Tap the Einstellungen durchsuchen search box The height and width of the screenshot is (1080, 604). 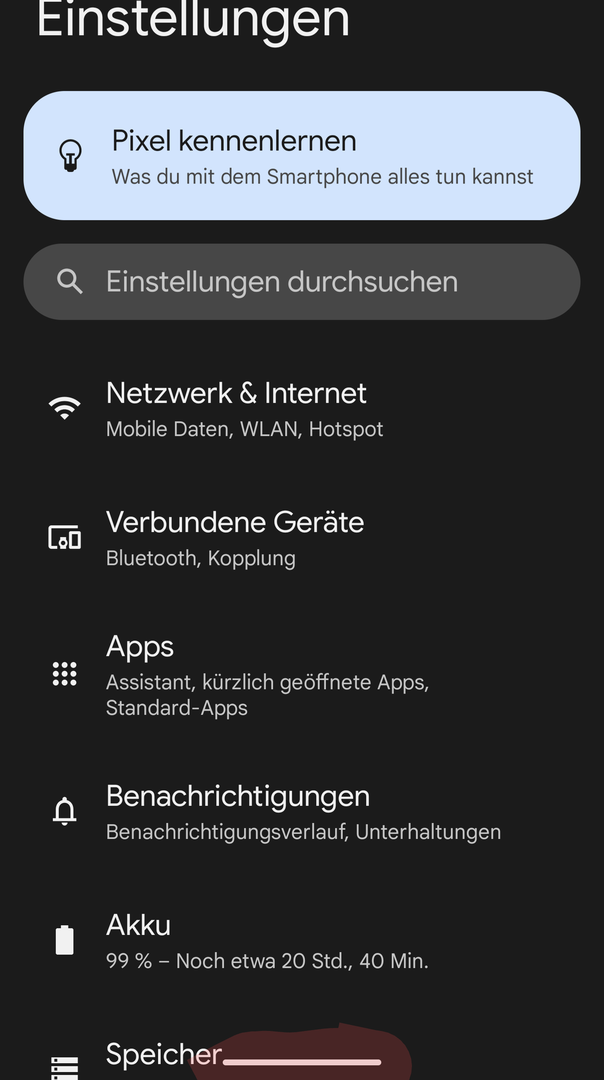[301, 281]
